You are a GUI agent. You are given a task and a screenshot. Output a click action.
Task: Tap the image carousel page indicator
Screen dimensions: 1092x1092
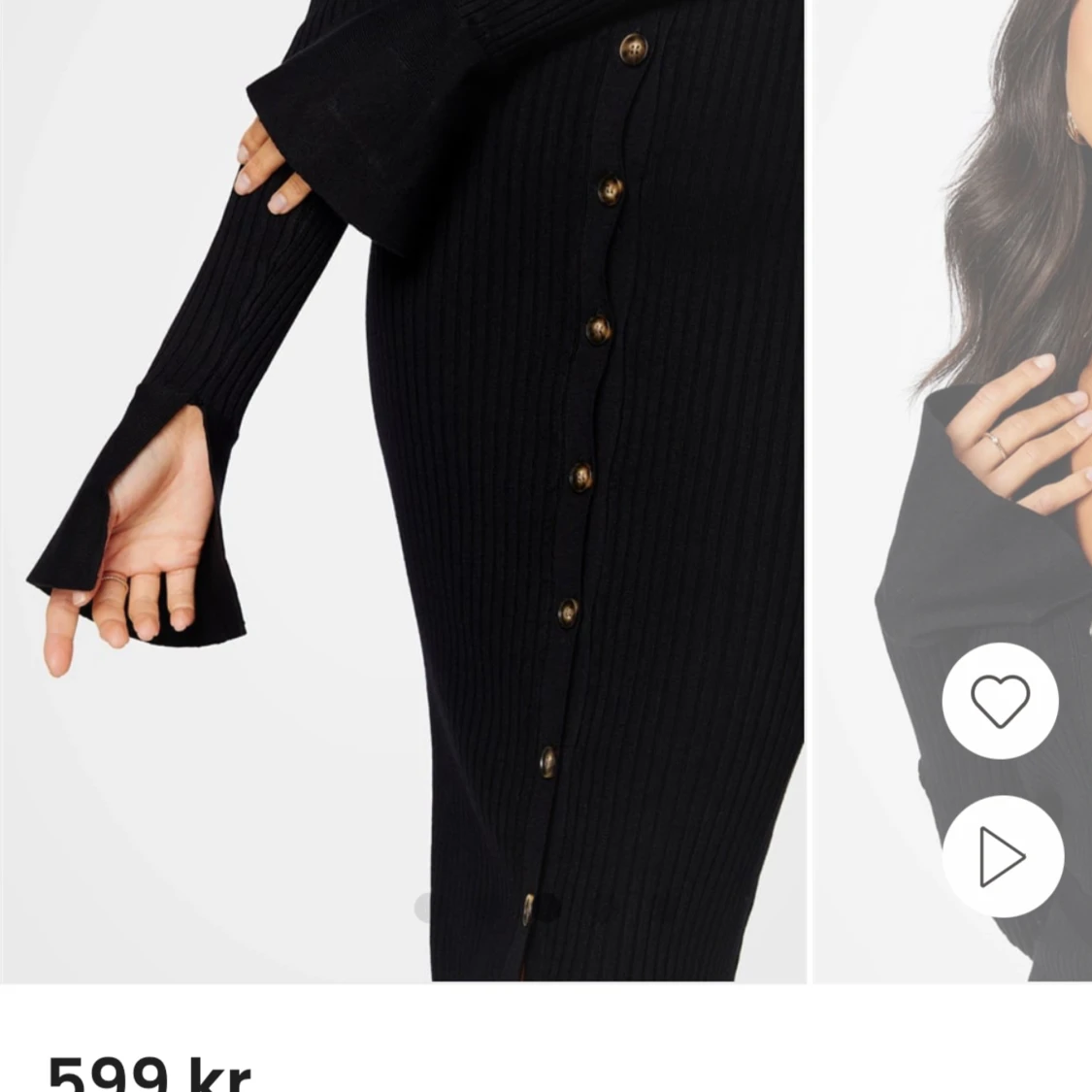pyautogui.click(x=487, y=908)
